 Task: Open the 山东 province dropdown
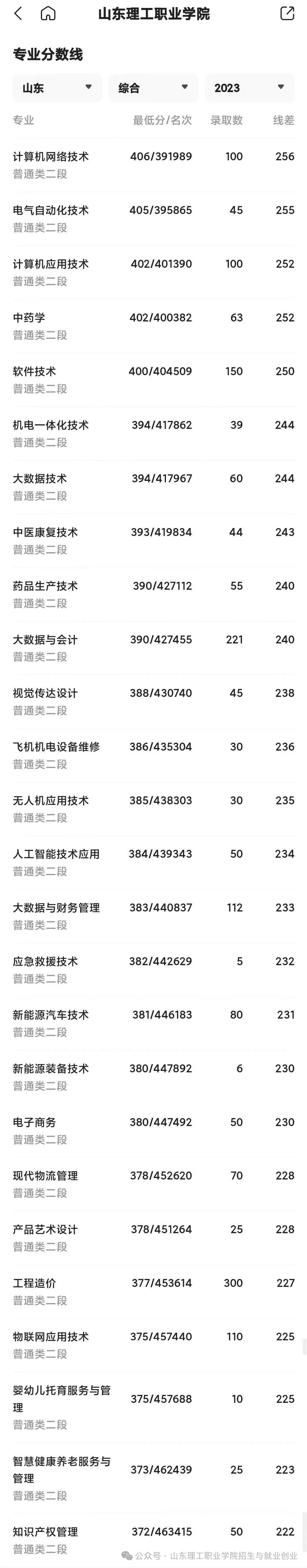(x=57, y=88)
